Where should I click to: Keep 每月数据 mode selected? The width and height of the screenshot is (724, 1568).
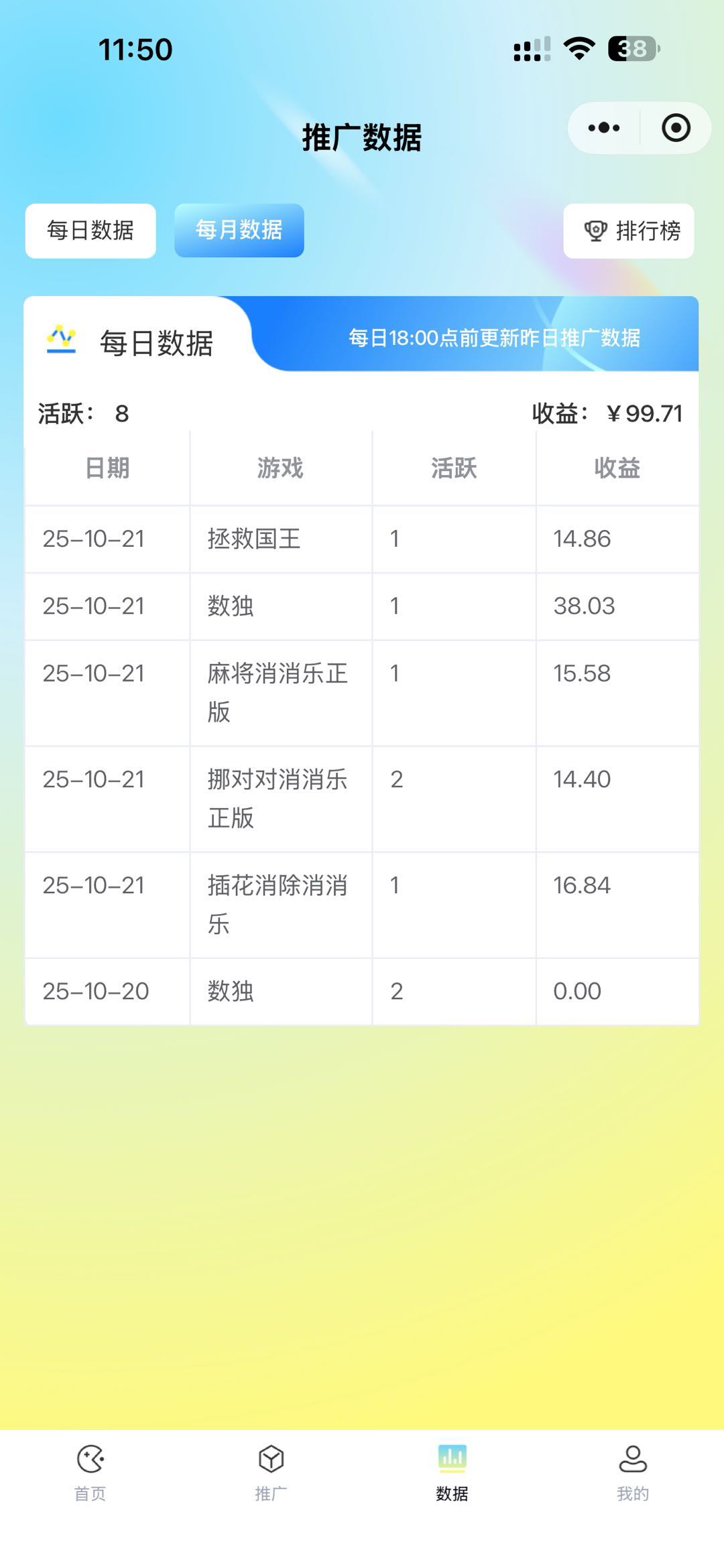pos(239,231)
